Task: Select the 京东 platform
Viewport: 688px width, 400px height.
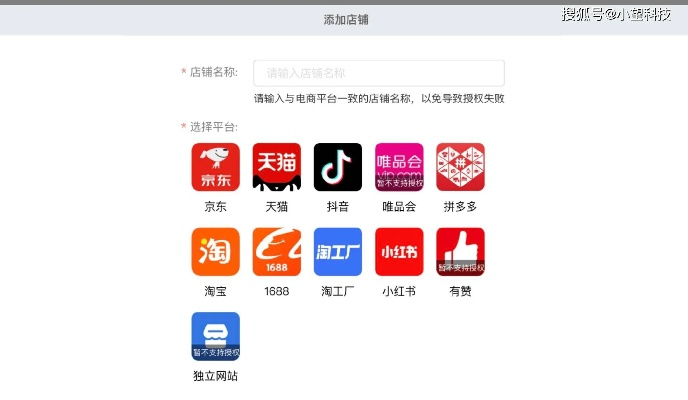Action: [215, 167]
